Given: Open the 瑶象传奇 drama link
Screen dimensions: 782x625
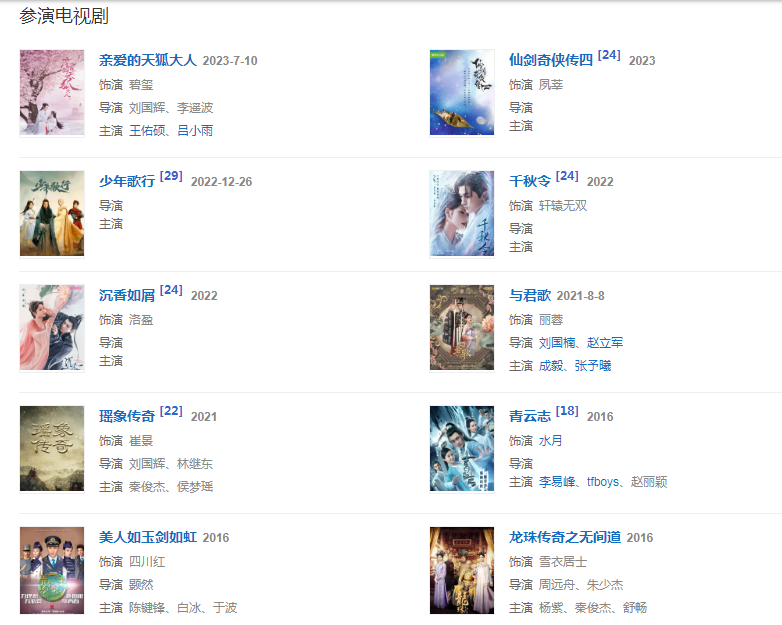Looking at the screenshot, I should pyautogui.click(x=127, y=416).
